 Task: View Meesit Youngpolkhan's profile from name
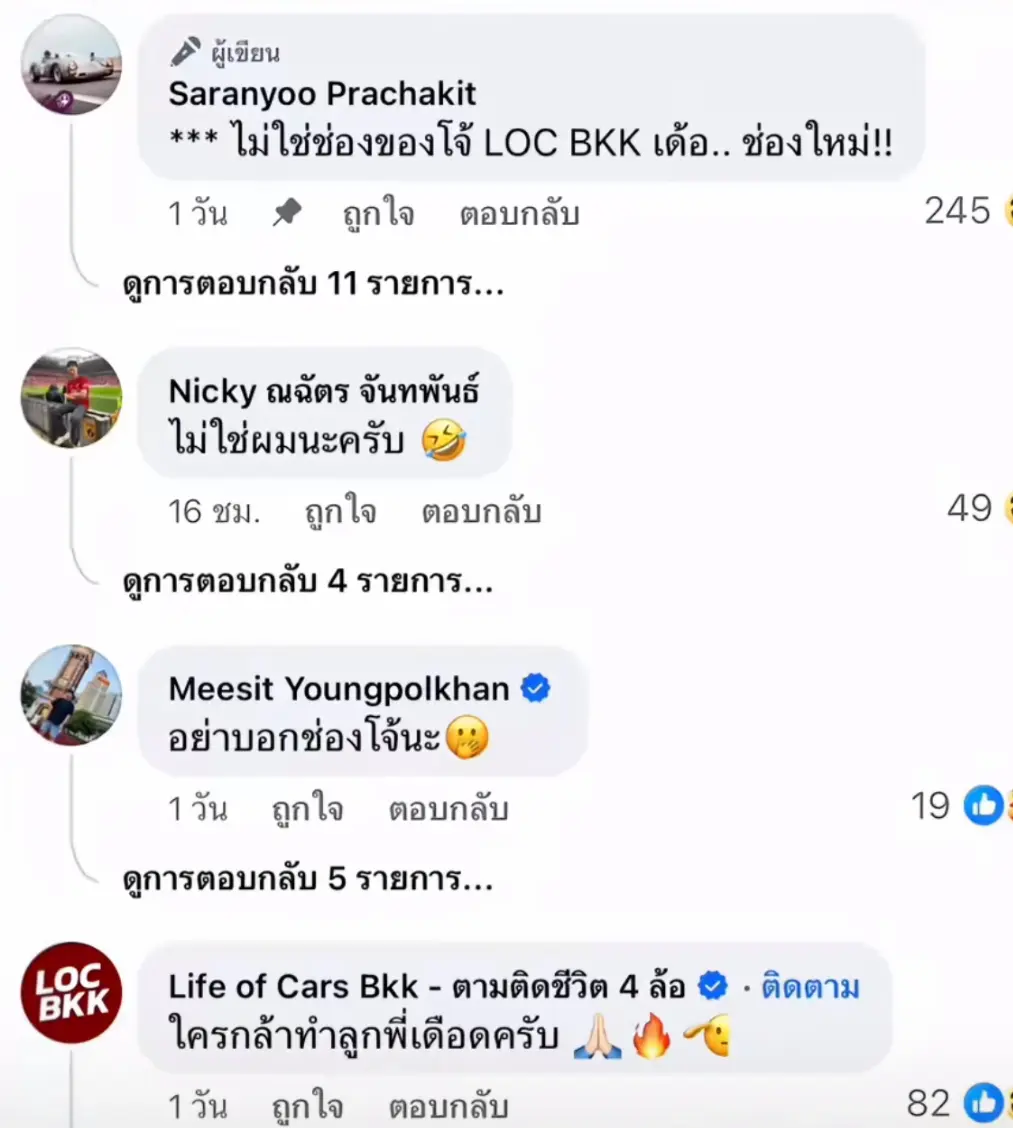[339, 689]
